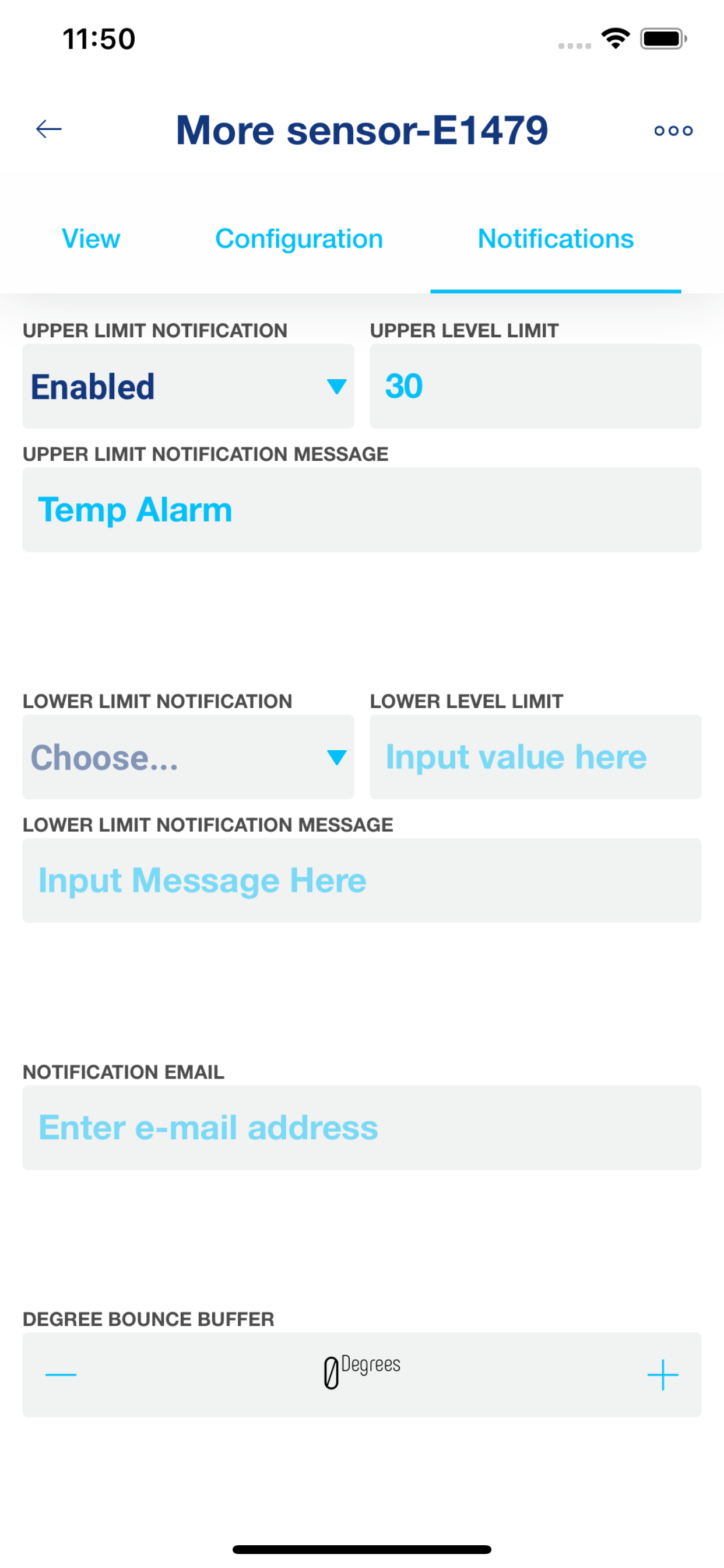Tap the home indicator bar

tap(362, 1549)
